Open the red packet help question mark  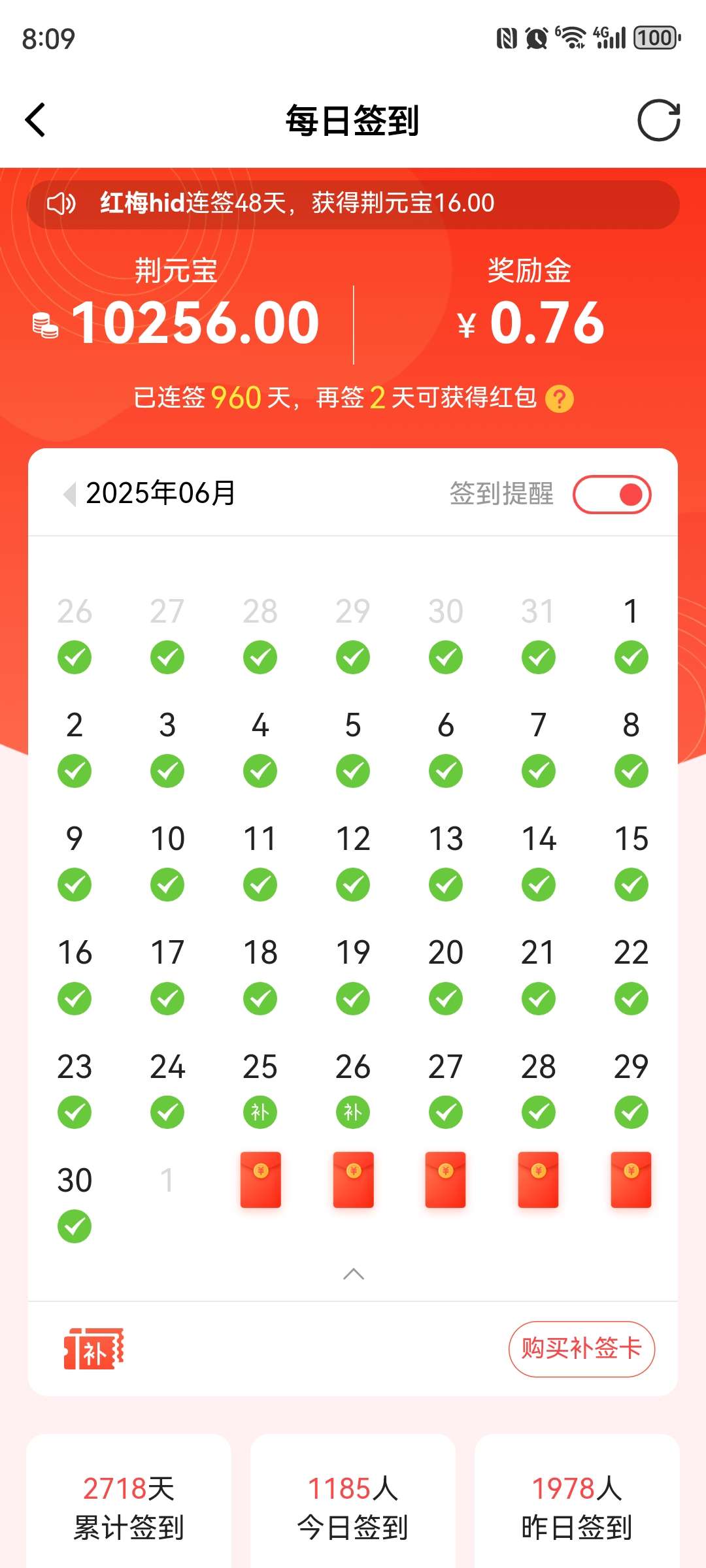coord(560,399)
